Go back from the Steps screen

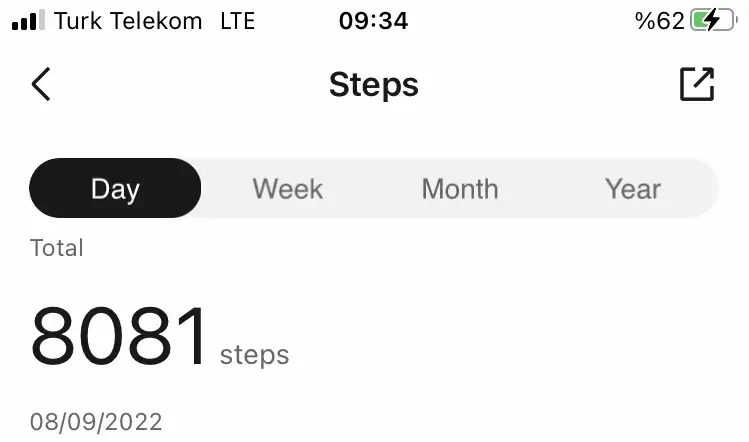pyautogui.click(x=41, y=85)
